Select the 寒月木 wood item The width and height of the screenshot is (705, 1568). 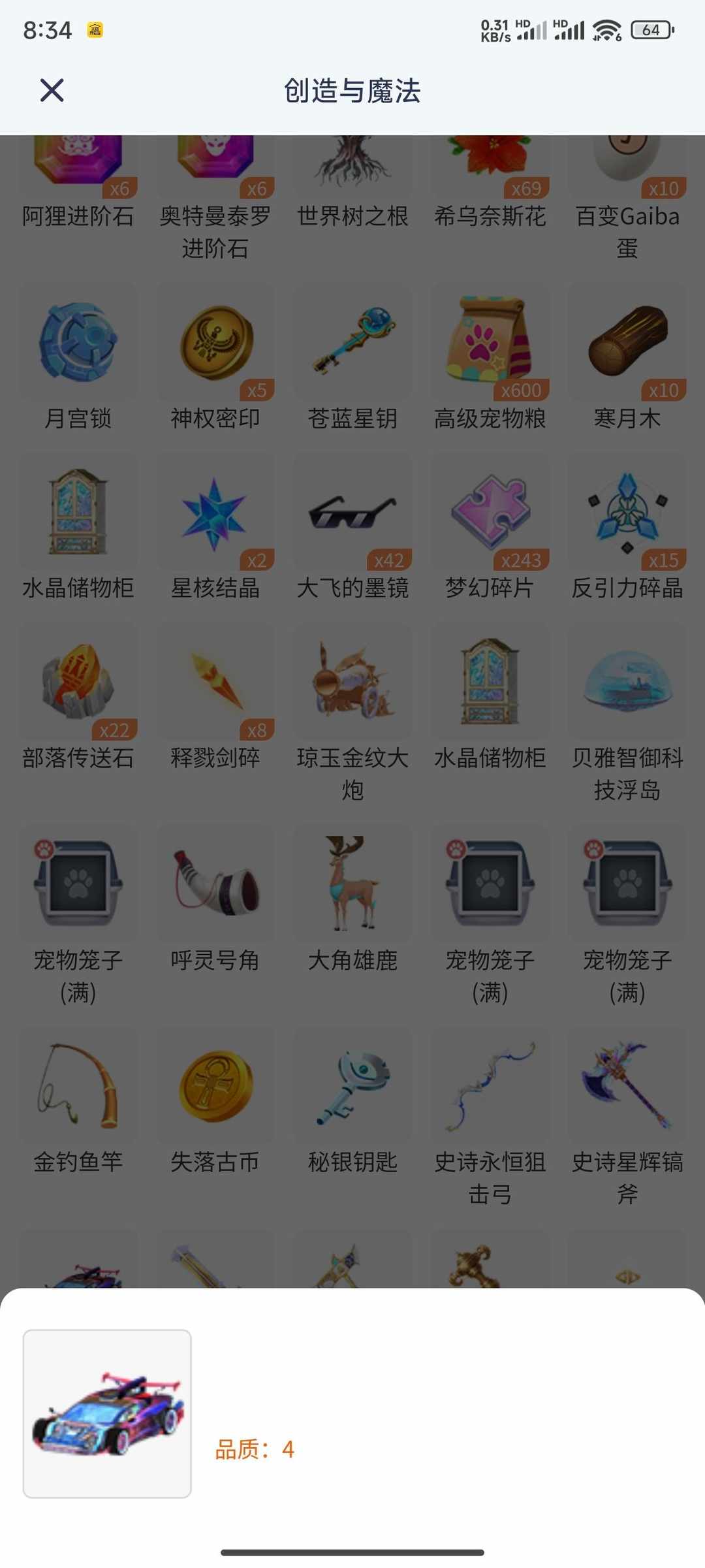[x=628, y=343]
